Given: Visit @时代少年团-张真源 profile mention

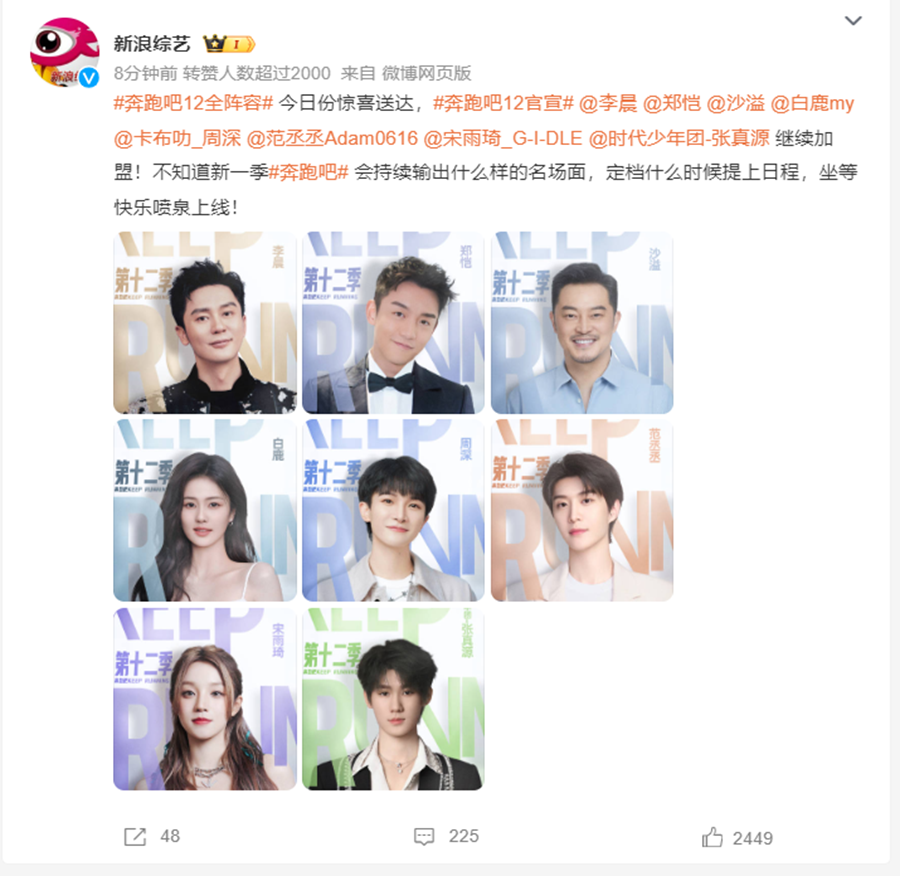Looking at the screenshot, I should (679, 138).
